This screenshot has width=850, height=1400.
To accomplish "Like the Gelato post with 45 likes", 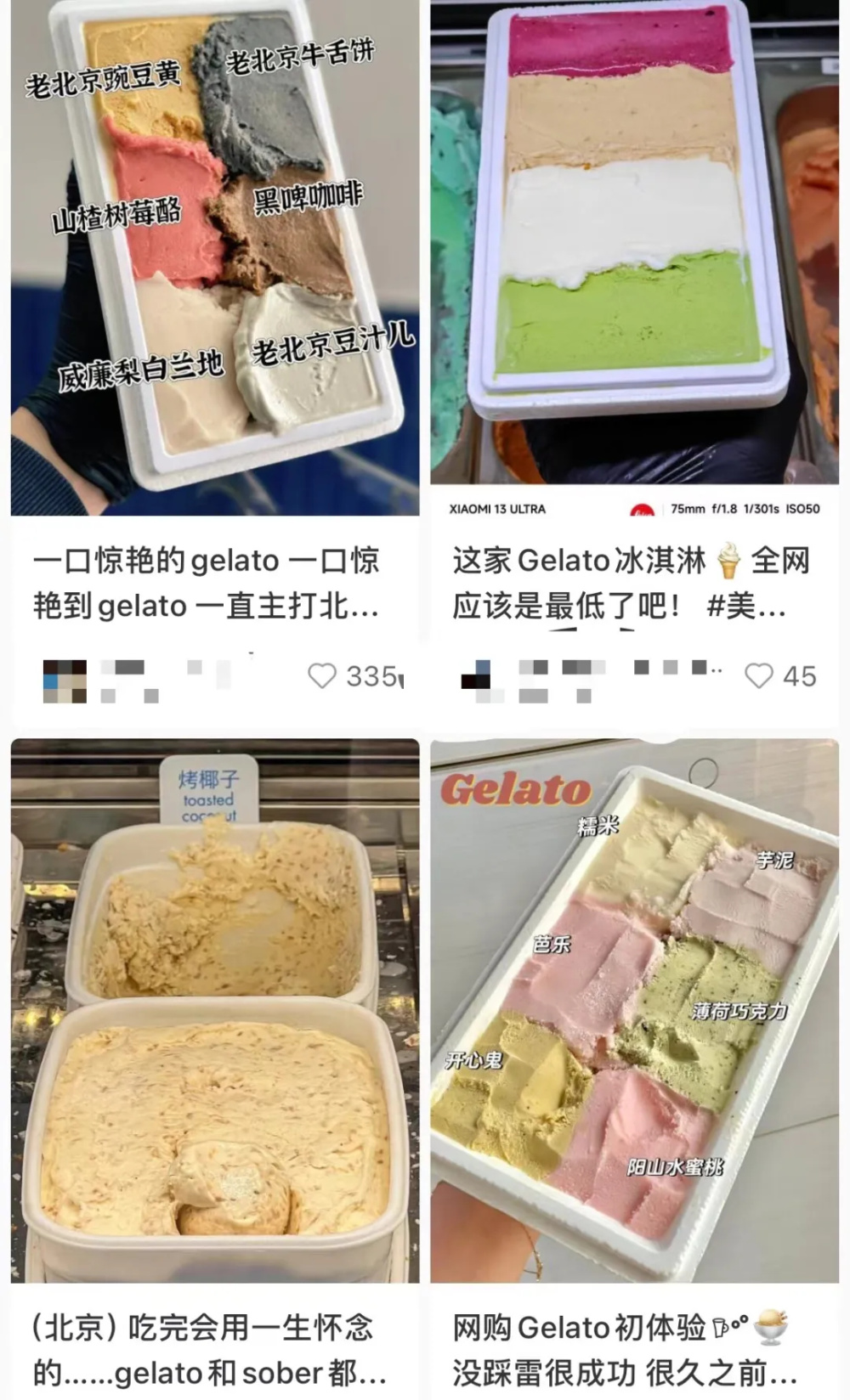I will 761,675.
